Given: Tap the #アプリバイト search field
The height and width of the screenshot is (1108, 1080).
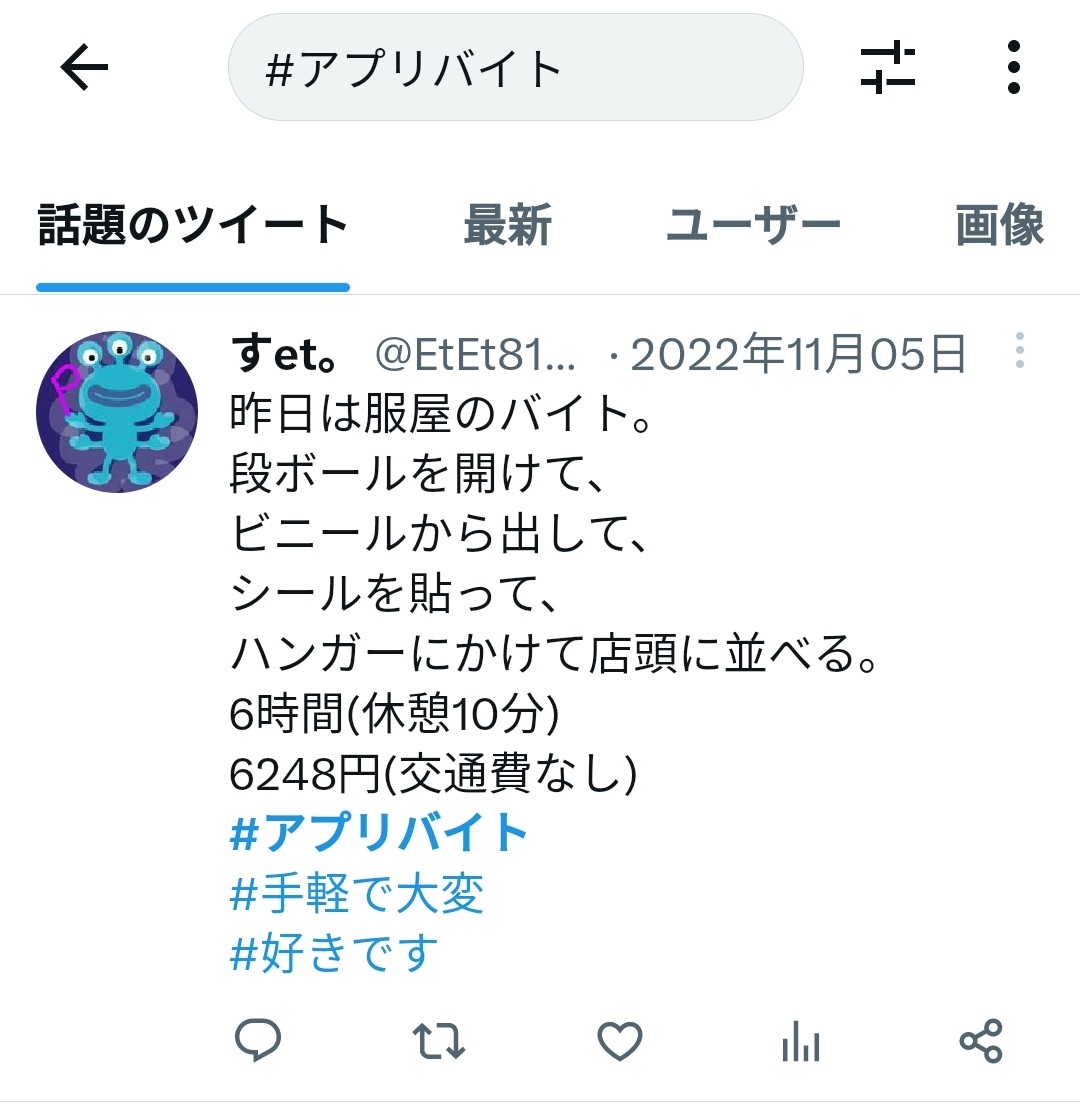Looking at the screenshot, I should (x=515, y=68).
